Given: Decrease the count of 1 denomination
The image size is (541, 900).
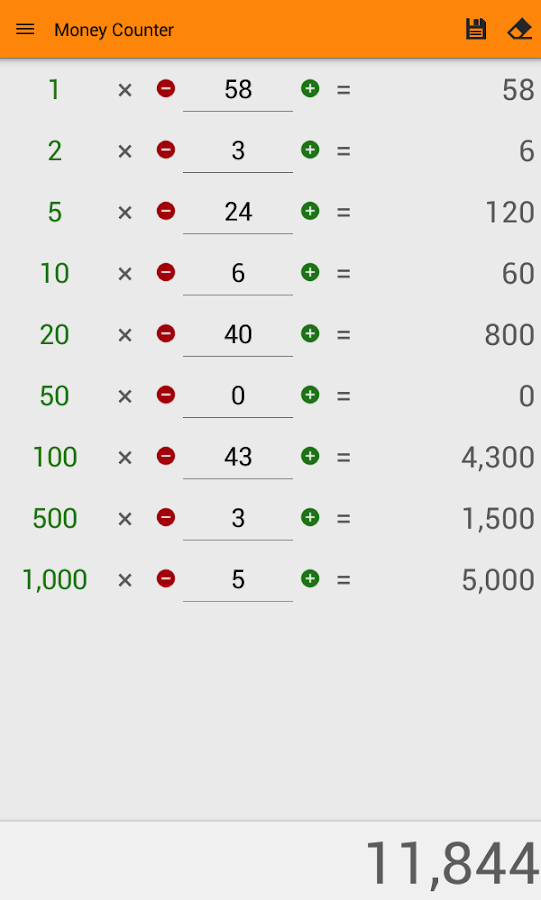Looking at the screenshot, I should click(x=166, y=88).
